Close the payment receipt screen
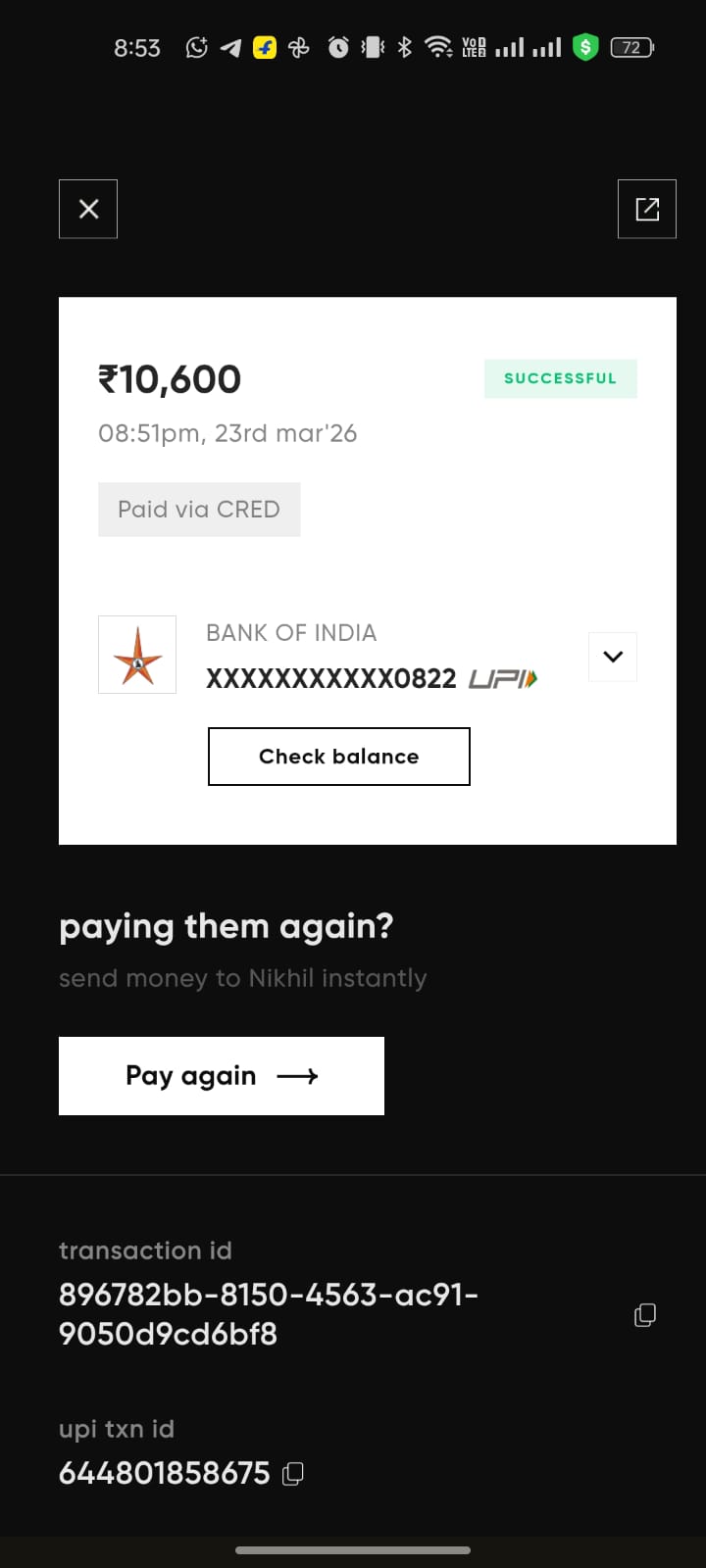 (88, 209)
